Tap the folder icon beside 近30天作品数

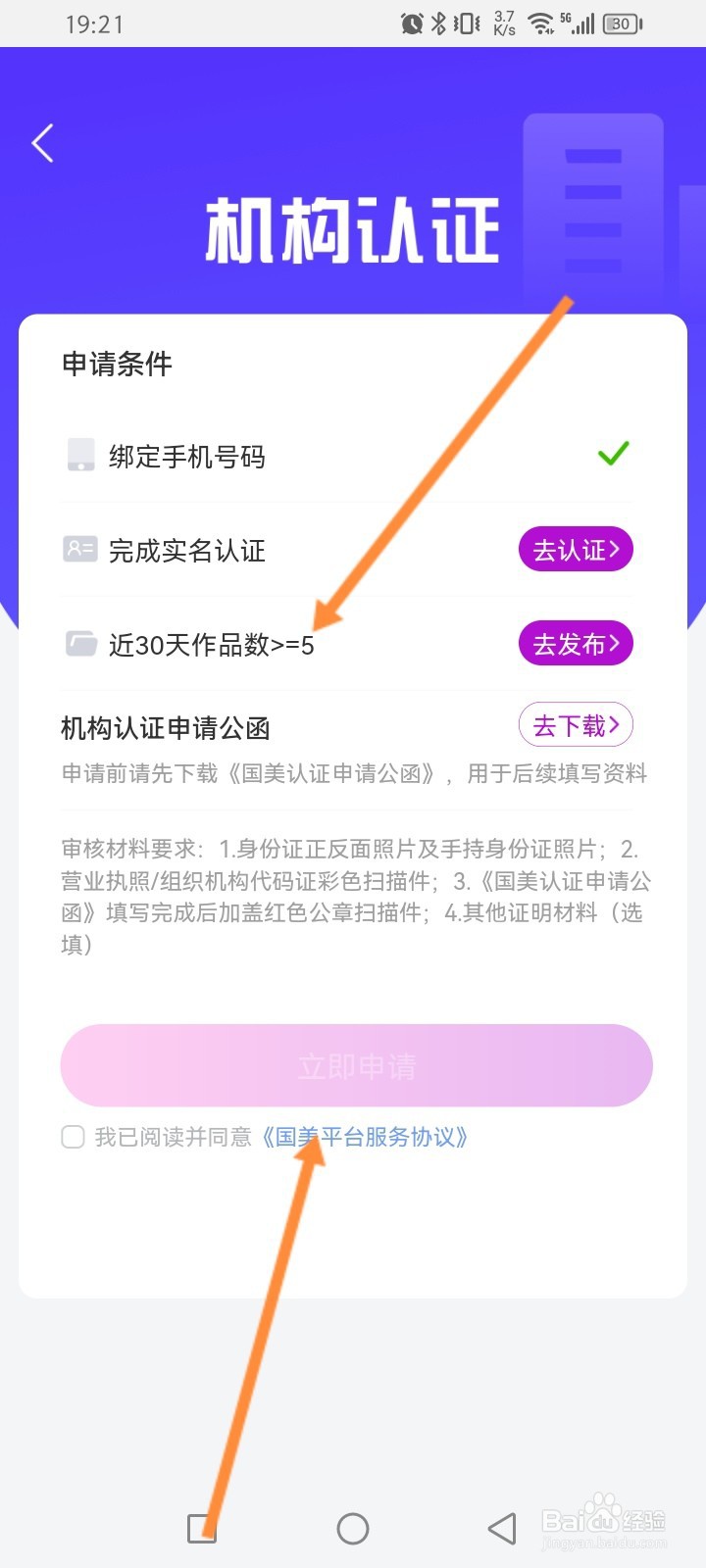79,644
